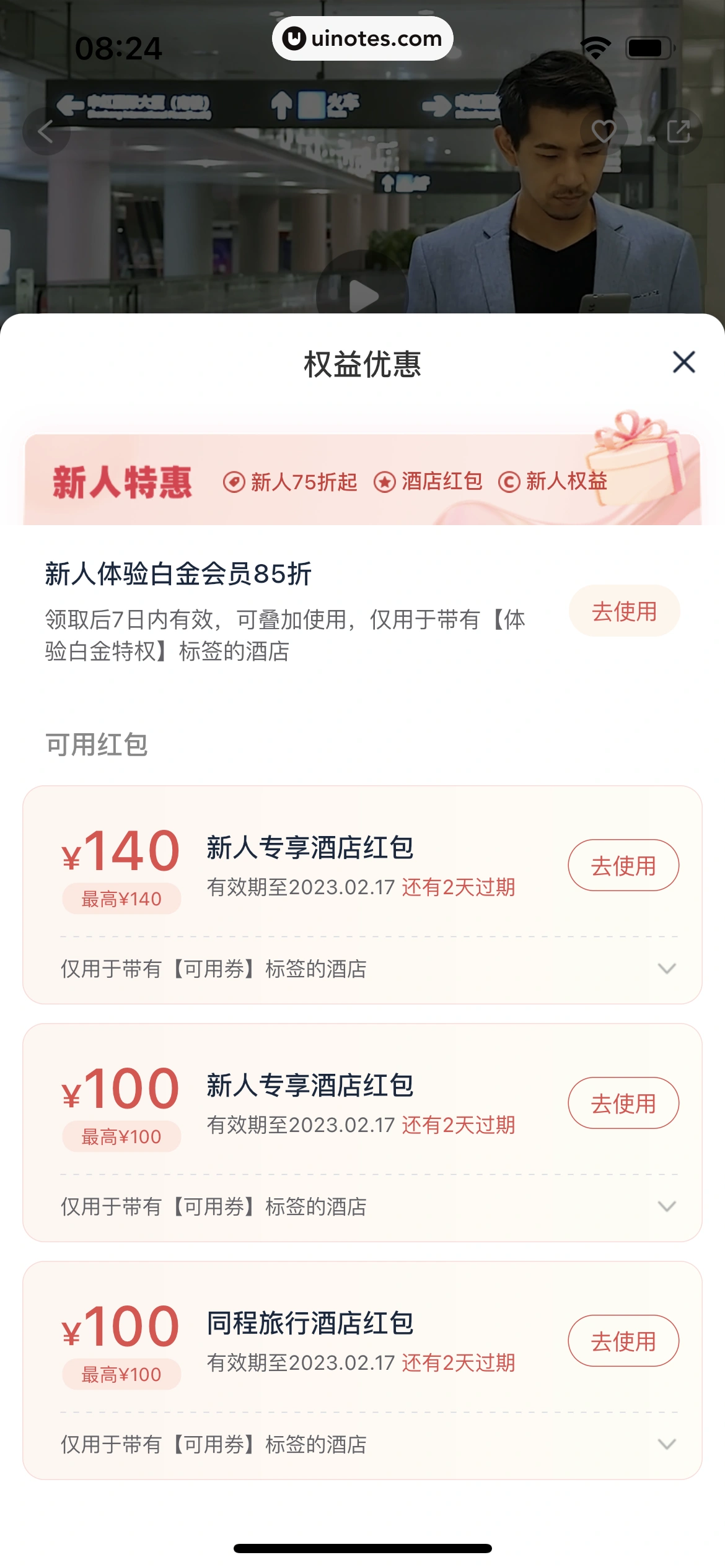Screen dimensions: 725x1568
Task: Use the ¥100 新人专享酒店红包
Action: point(623,1103)
